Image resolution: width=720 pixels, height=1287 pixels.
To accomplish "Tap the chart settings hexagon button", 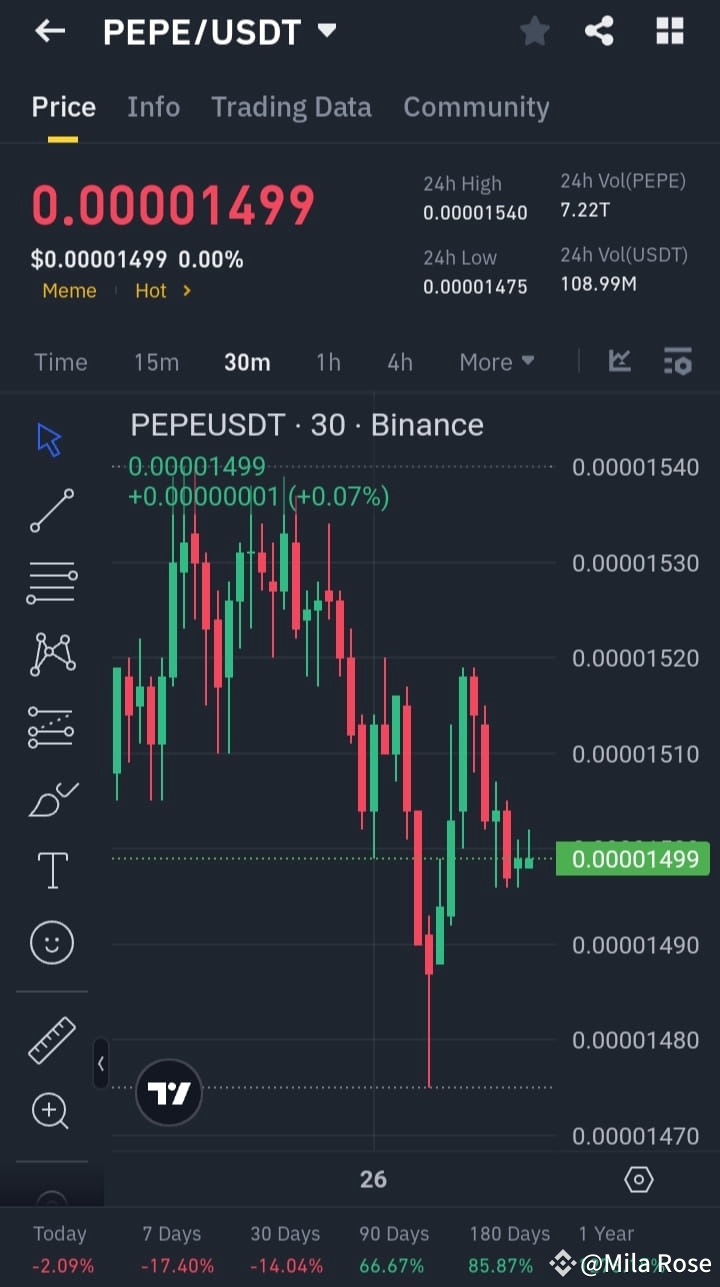I will (639, 1180).
